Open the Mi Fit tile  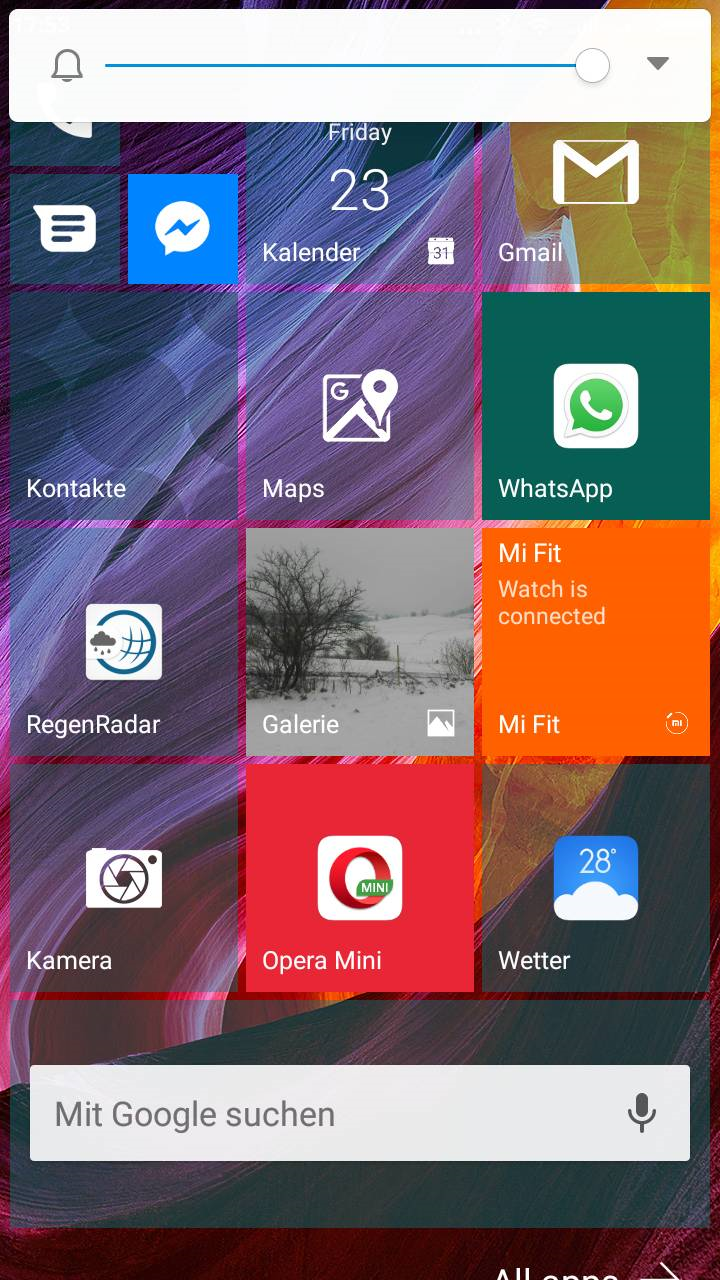(x=596, y=642)
